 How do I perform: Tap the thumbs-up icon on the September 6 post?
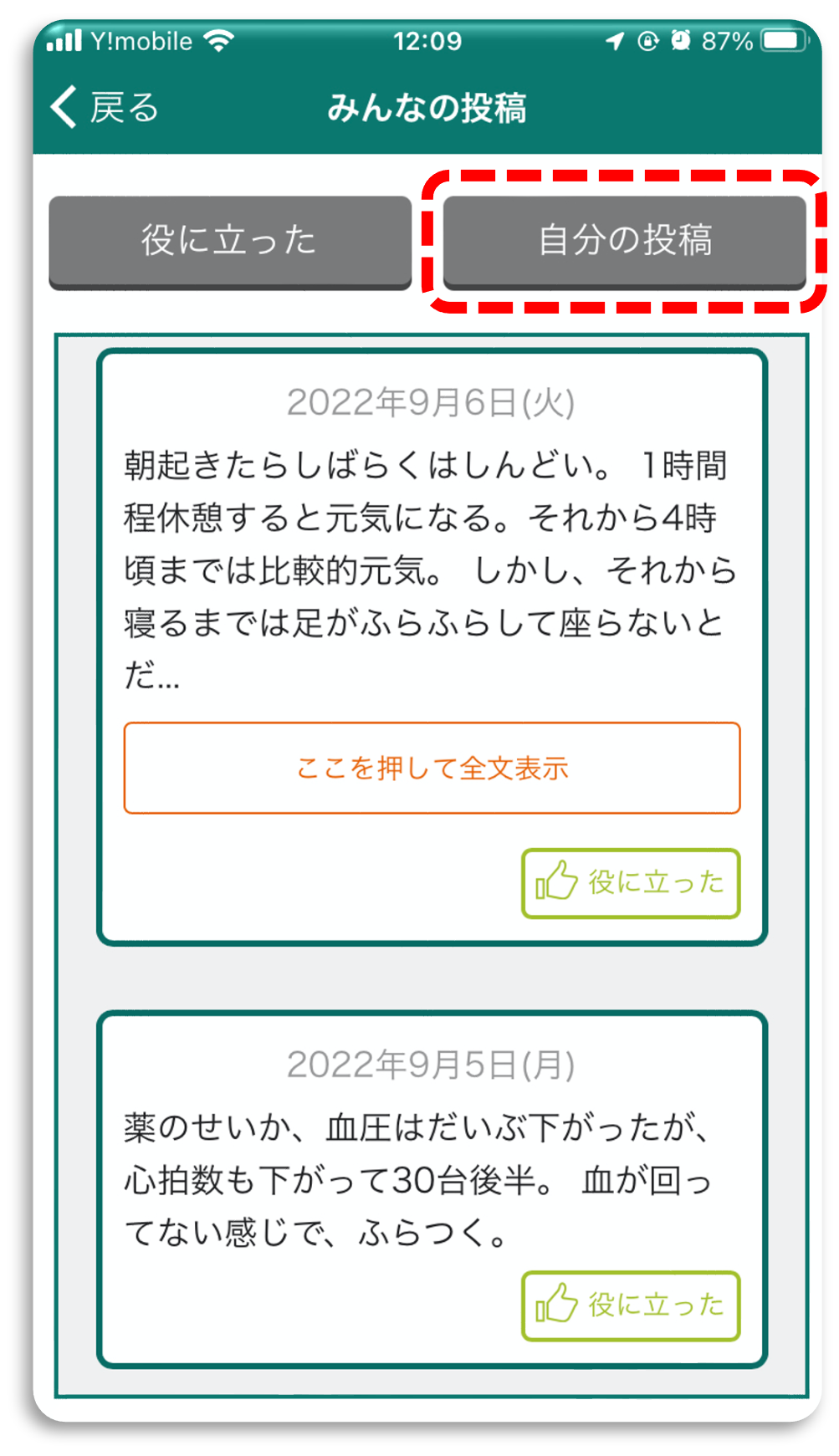coord(556,881)
